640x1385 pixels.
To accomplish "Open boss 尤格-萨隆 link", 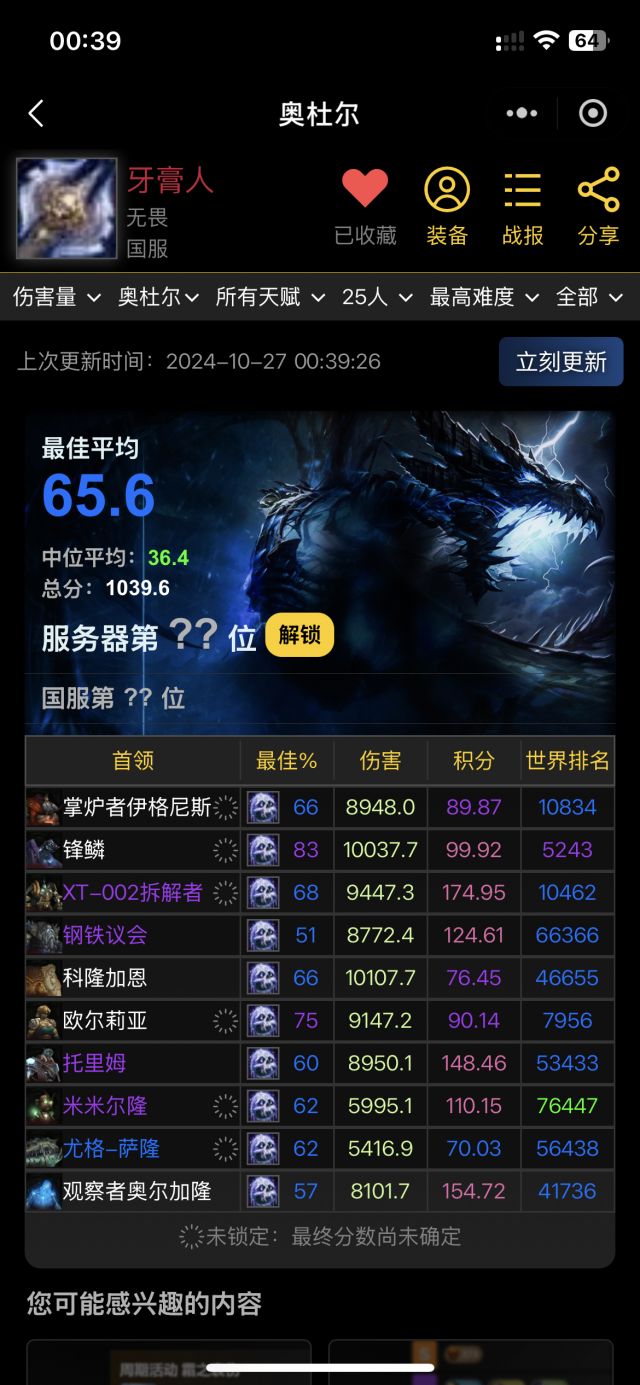I will click(x=111, y=1149).
